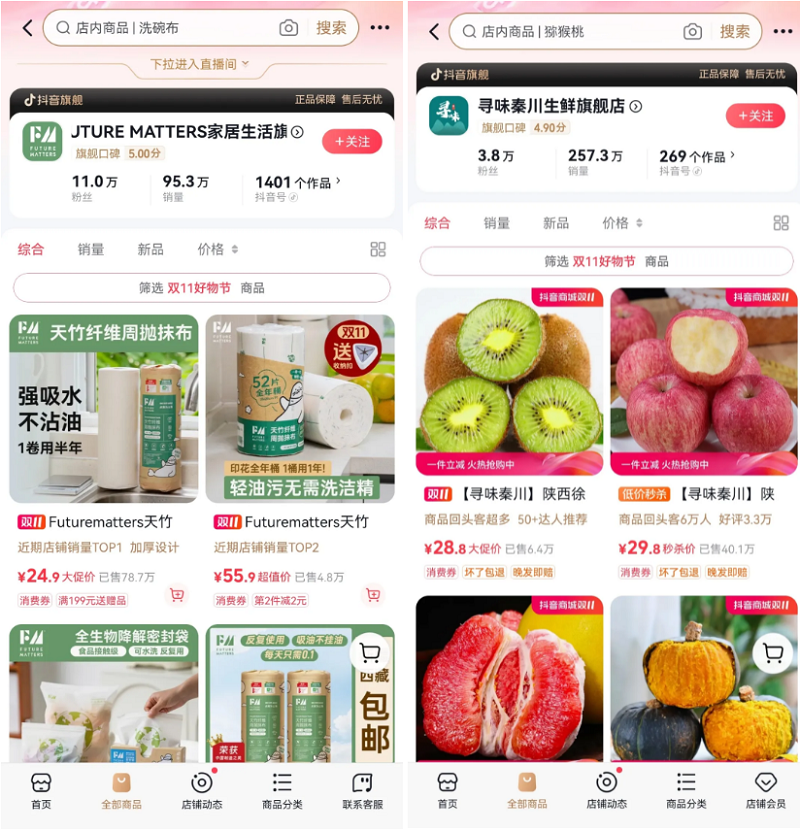Viewport: 800px width, 831px height.
Task: Follow the 寻味秦川生鲜旗舰店 store
Action: click(x=755, y=116)
